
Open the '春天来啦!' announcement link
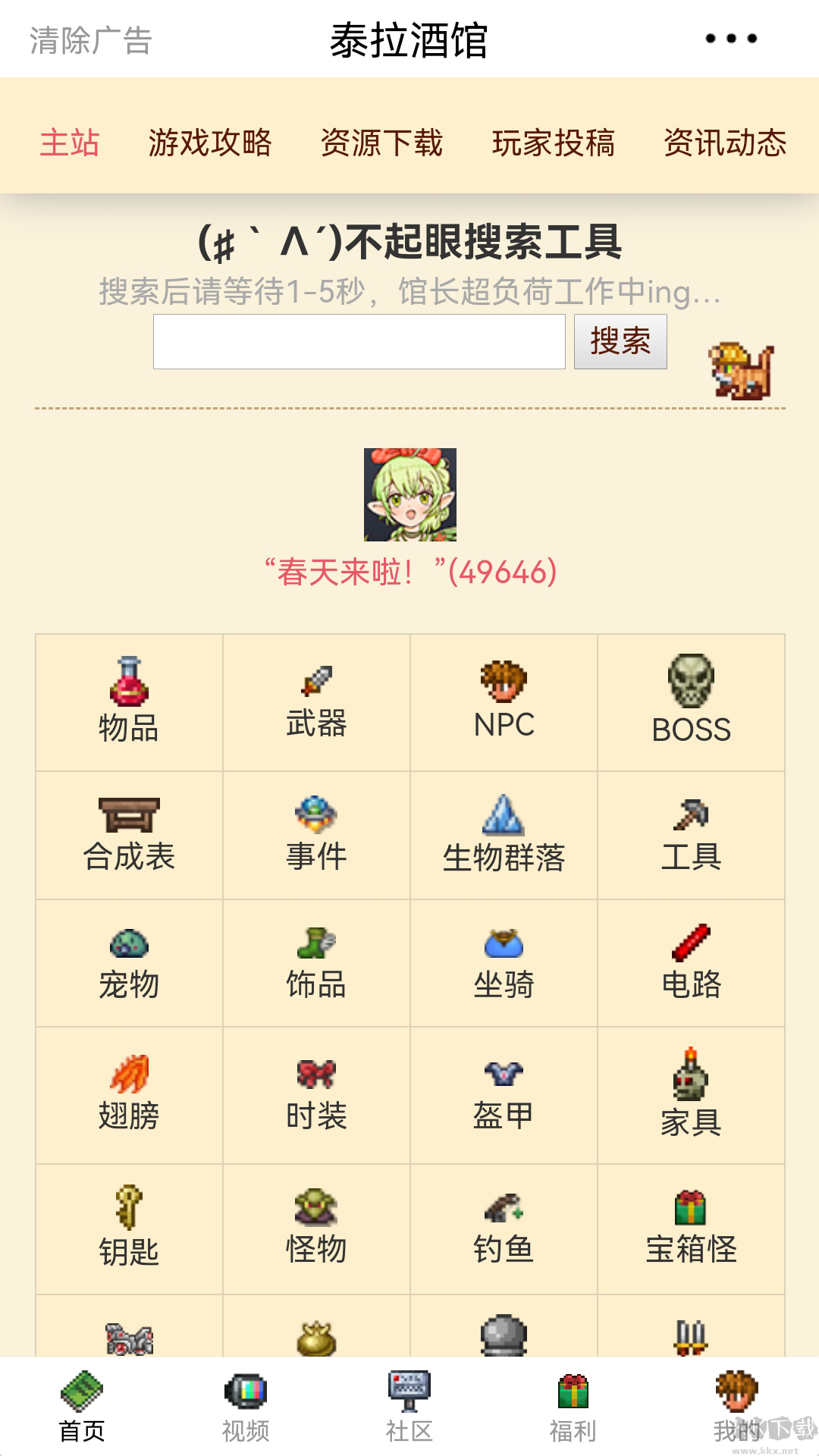409,573
